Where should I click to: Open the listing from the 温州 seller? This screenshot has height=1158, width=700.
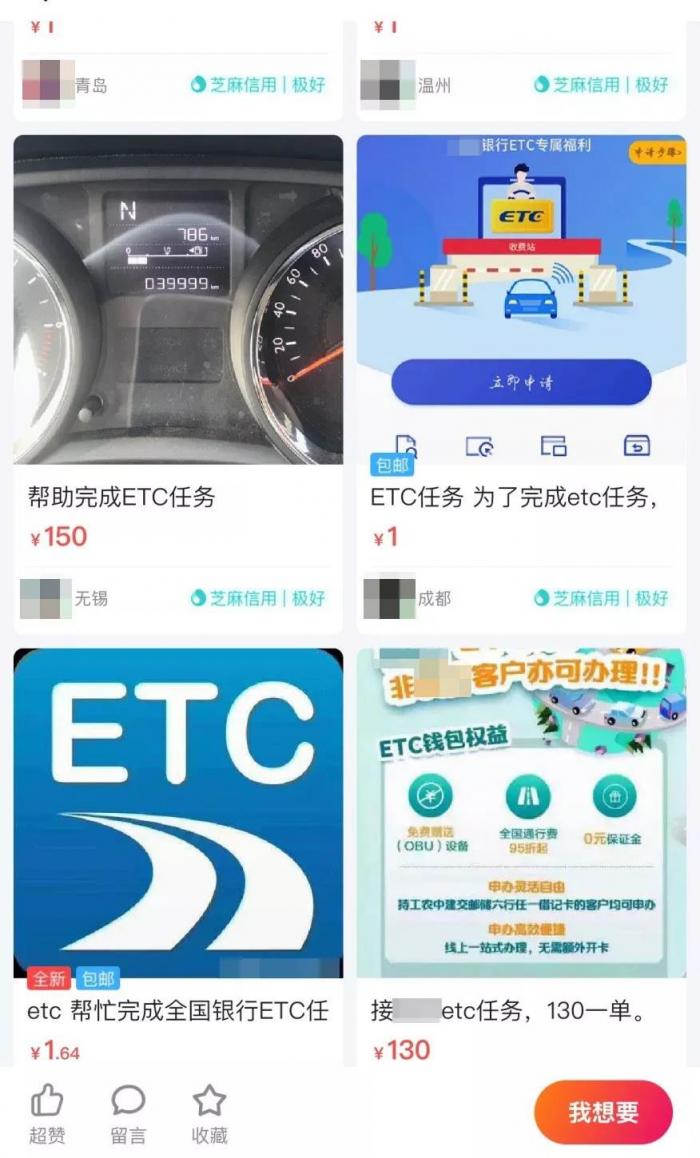point(521,60)
